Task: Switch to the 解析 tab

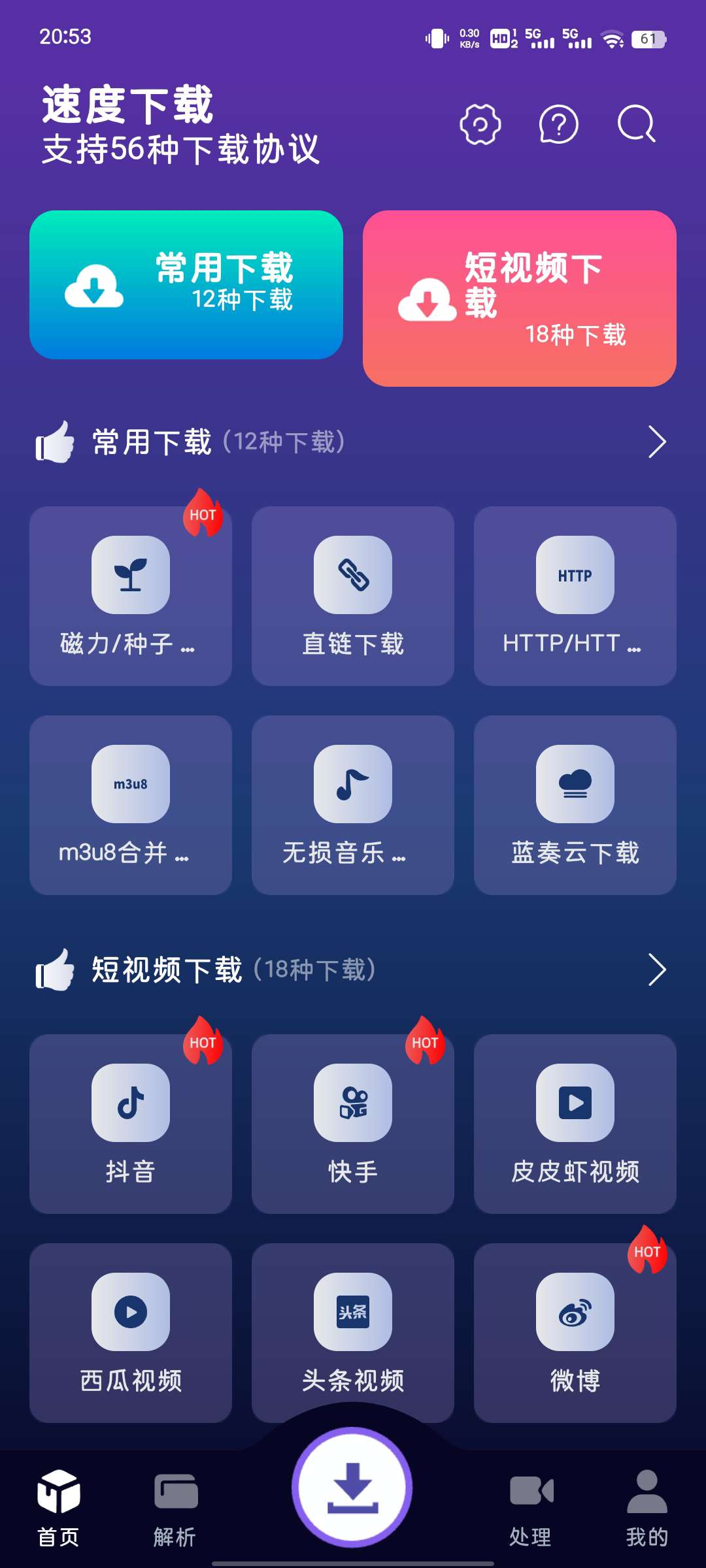Action: [175, 1511]
